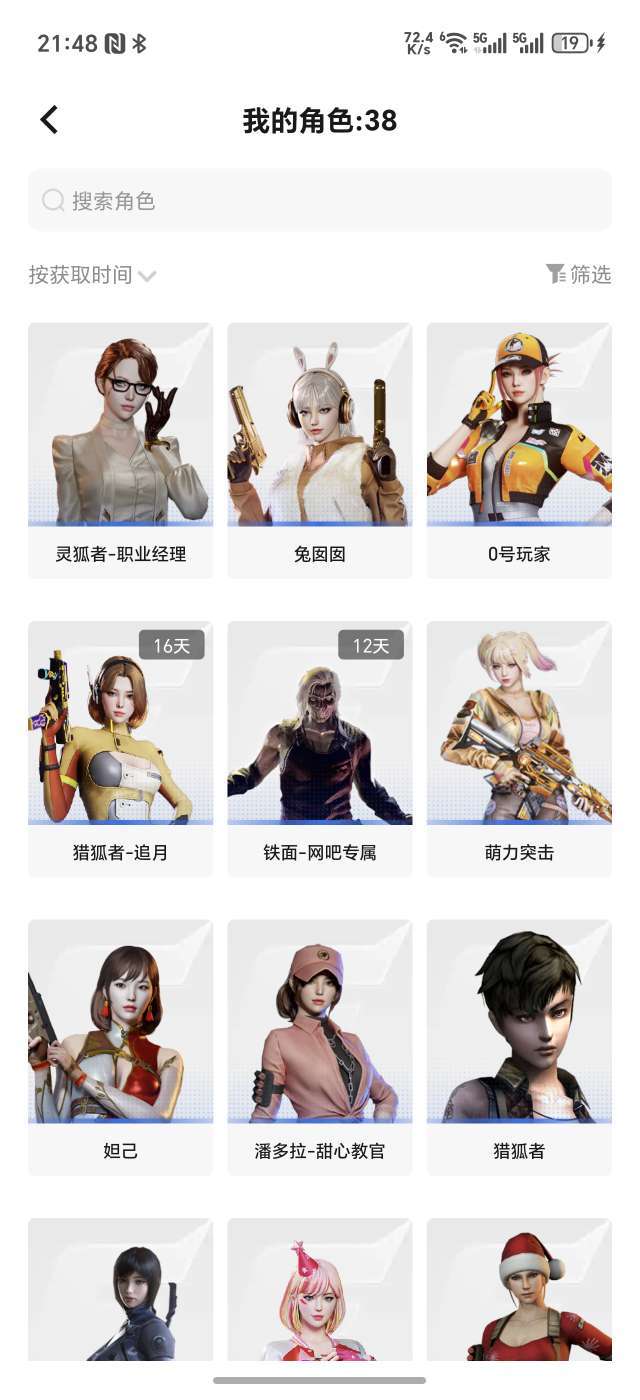The width and height of the screenshot is (640, 1400).
Task: Open the 灵狐者-职业经理 character card
Action: [120, 450]
